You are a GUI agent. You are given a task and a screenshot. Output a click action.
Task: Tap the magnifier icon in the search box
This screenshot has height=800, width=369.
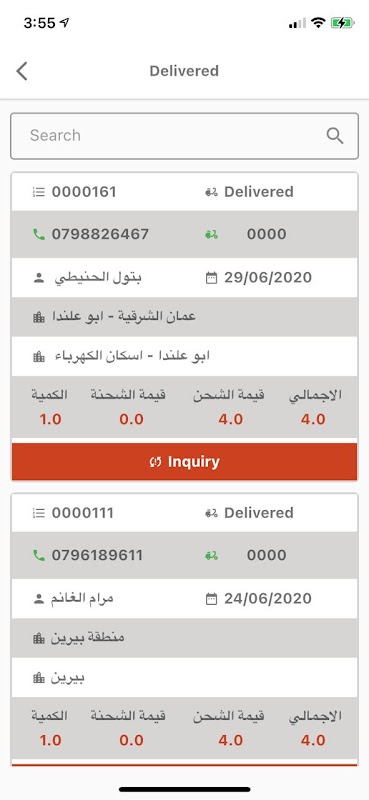[335, 136]
